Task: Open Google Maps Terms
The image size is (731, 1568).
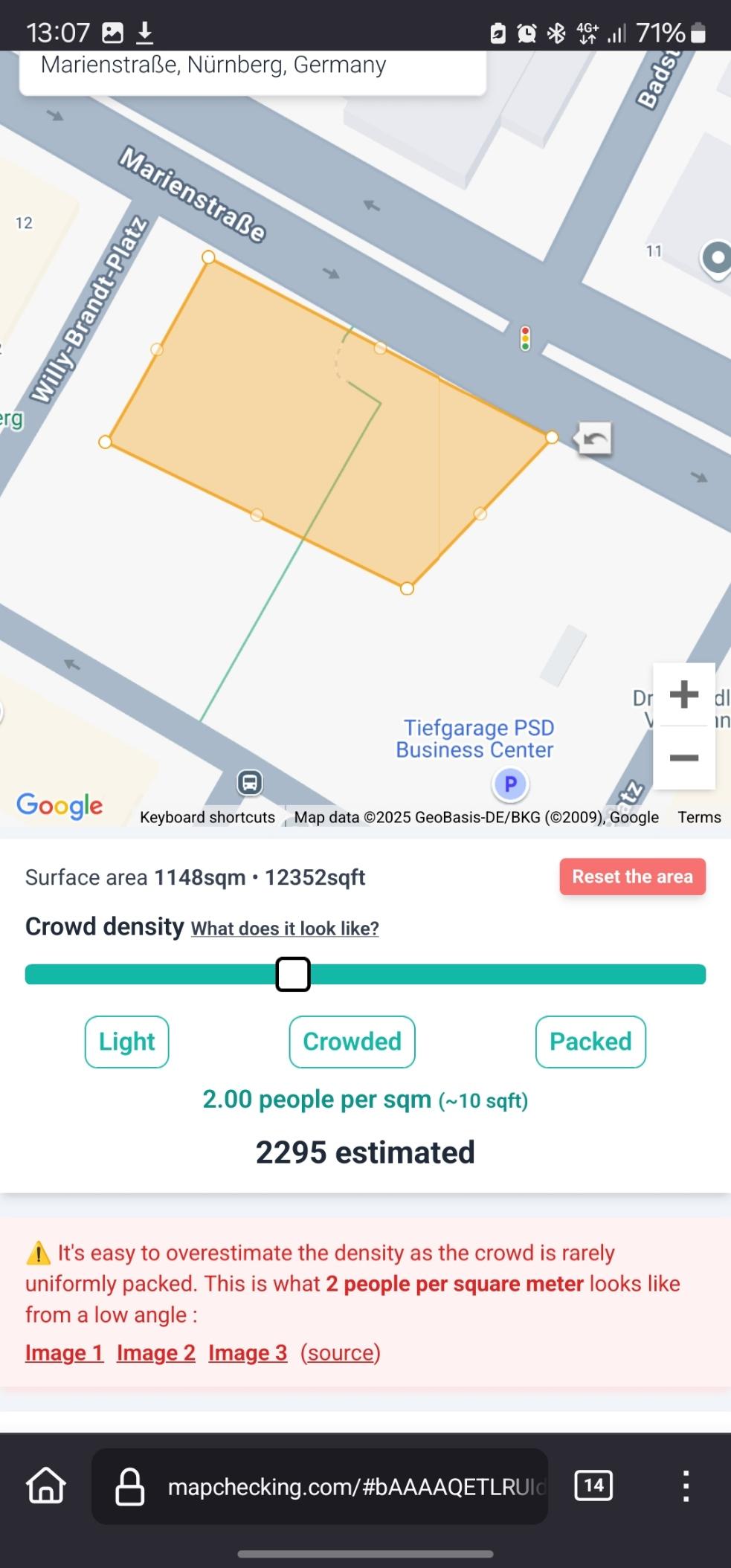Action: click(x=699, y=817)
